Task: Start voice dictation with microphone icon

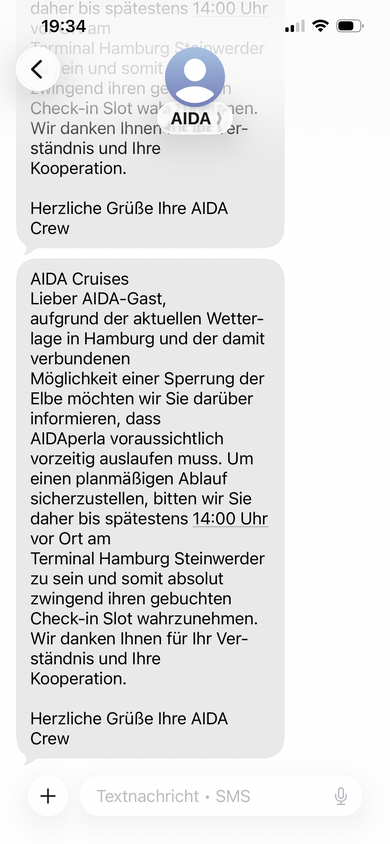Action: pos(341,796)
